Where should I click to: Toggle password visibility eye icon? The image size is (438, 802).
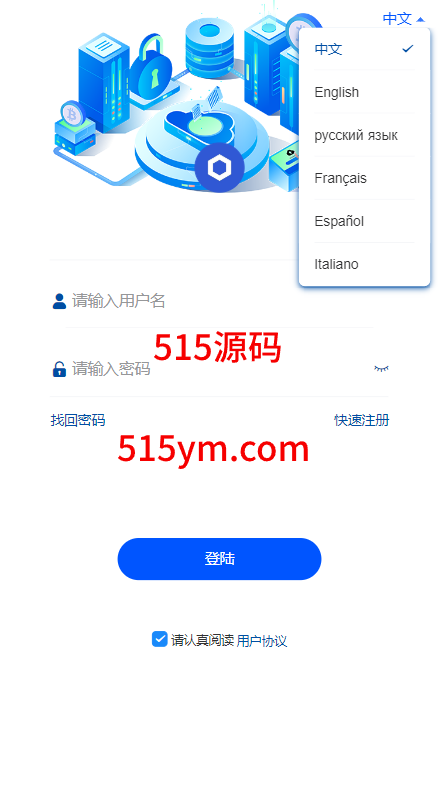(381, 368)
